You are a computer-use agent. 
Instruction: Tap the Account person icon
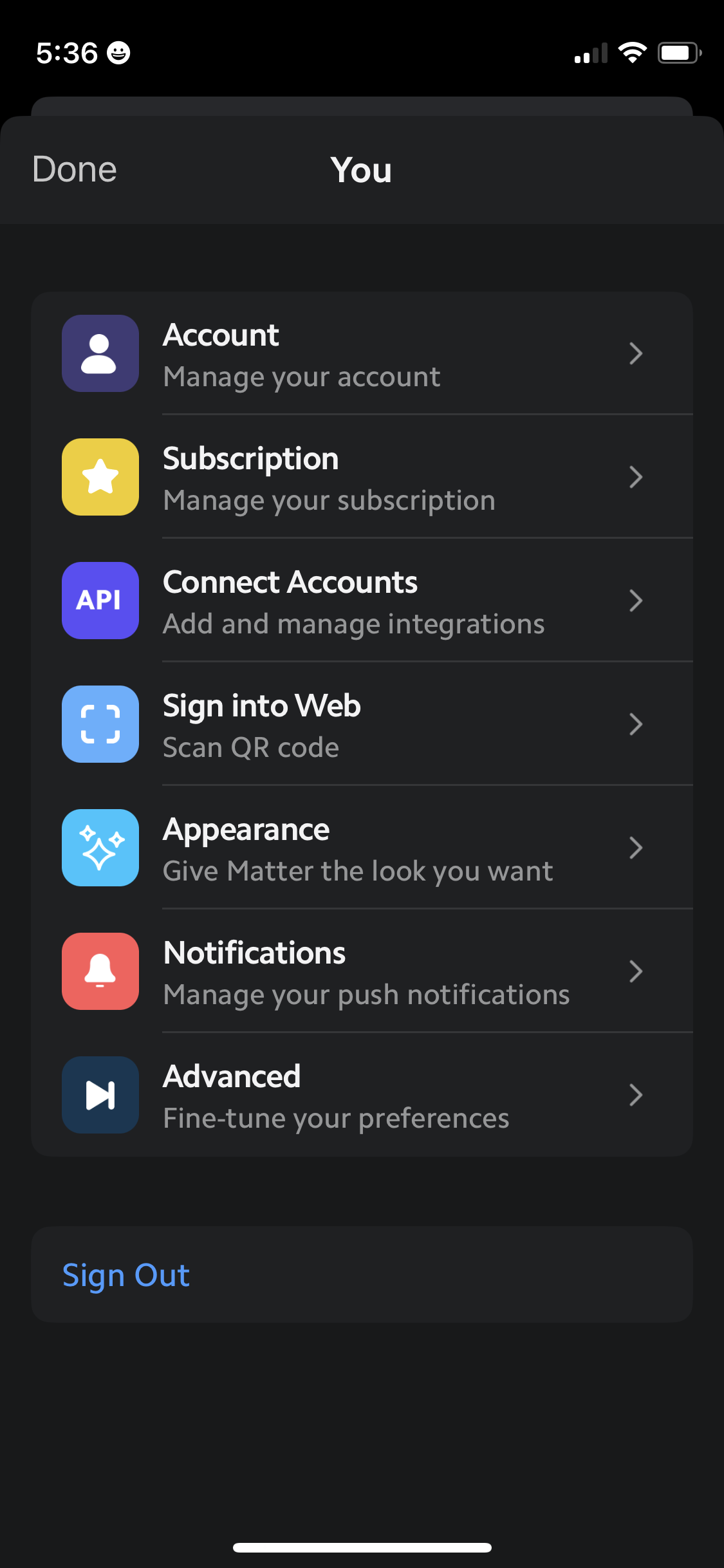pos(100,354)
